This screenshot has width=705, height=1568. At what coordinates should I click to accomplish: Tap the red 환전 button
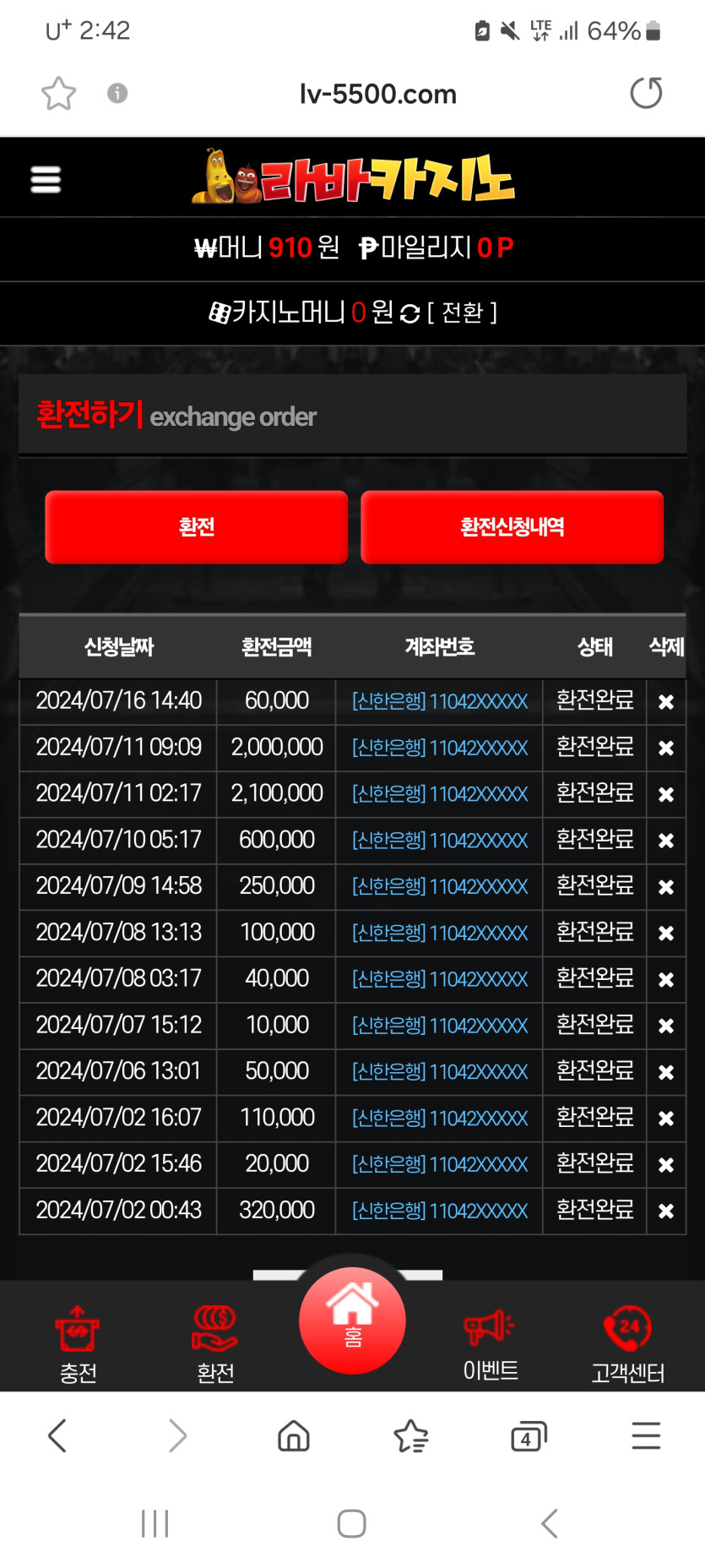tap(196, 526)
